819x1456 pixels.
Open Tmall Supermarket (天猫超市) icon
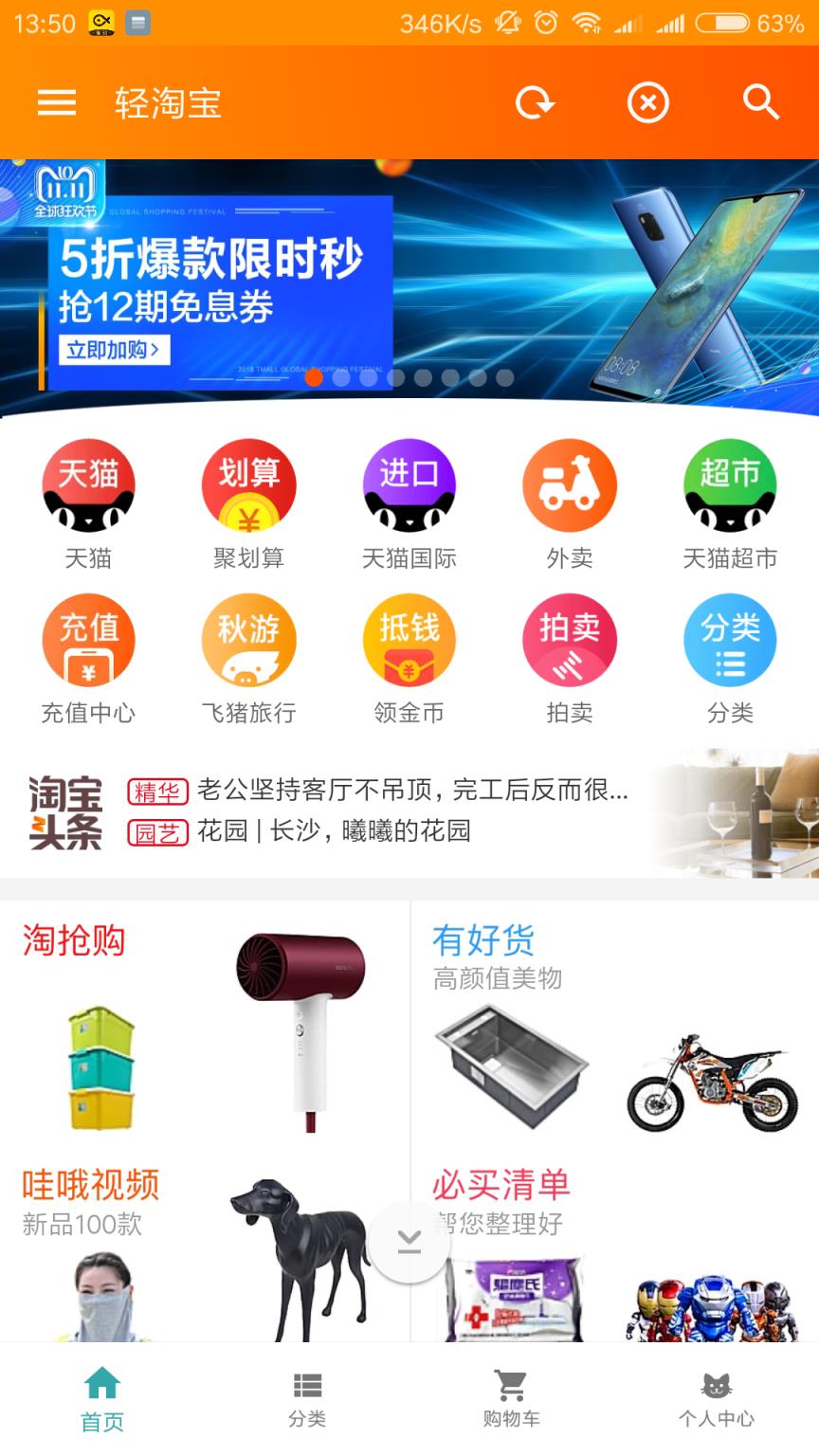point(729,483)
